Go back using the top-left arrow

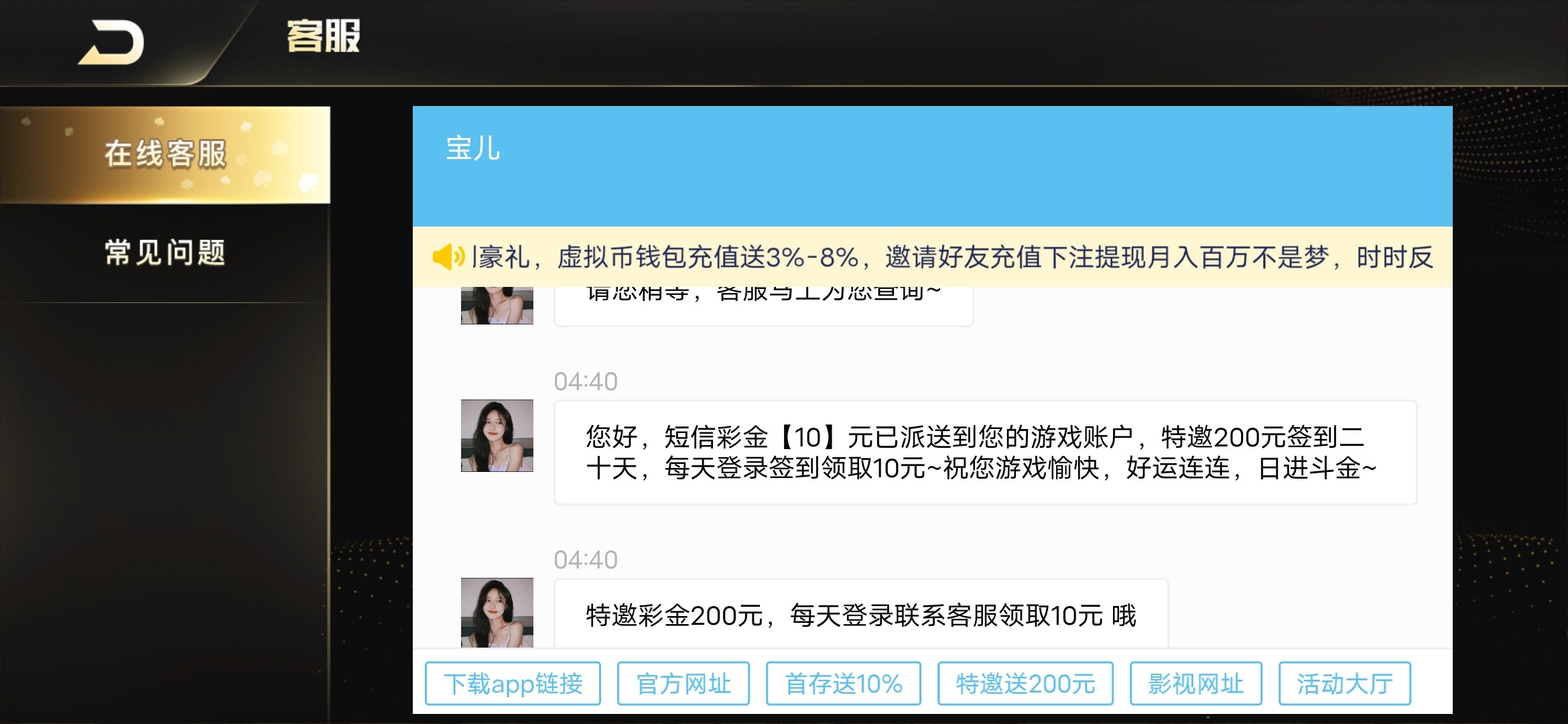111,43
